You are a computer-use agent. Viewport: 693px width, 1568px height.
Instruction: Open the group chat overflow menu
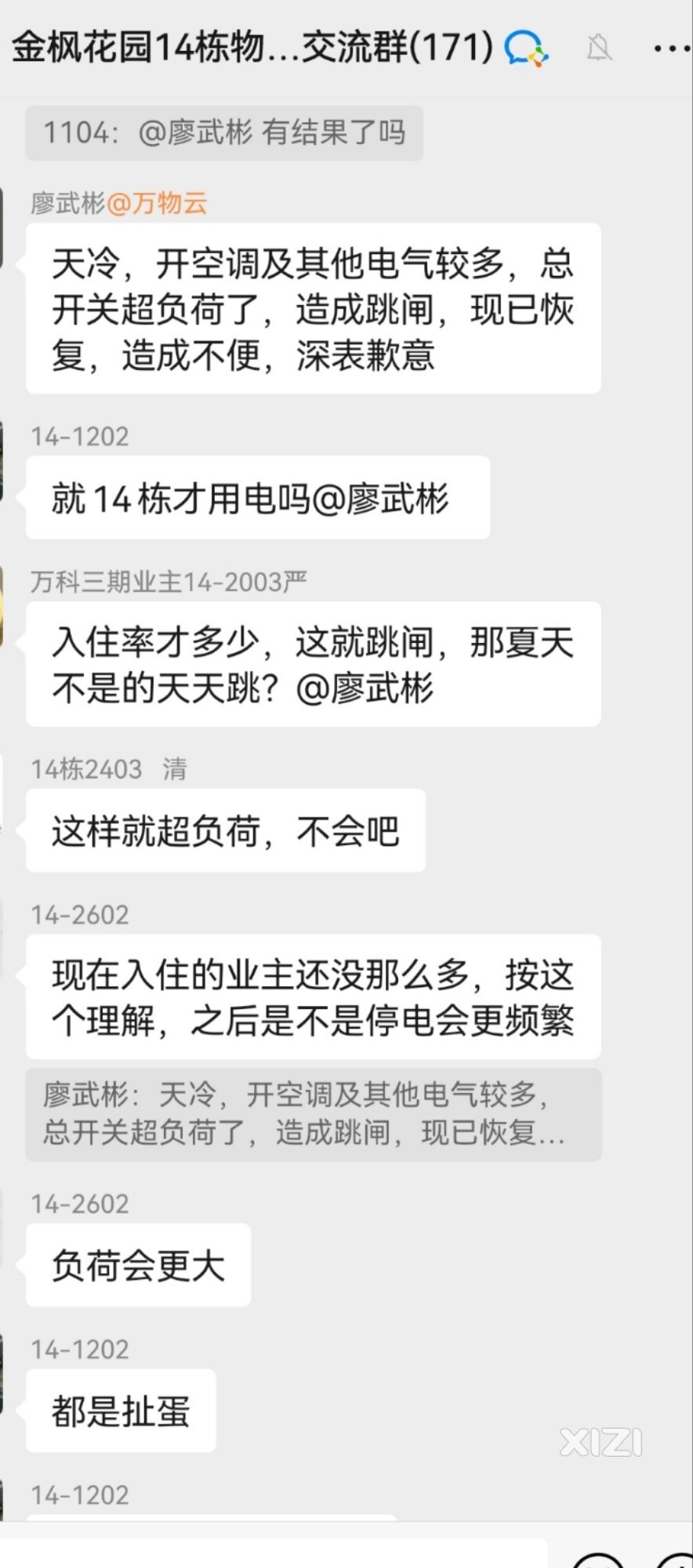(671, 49)
